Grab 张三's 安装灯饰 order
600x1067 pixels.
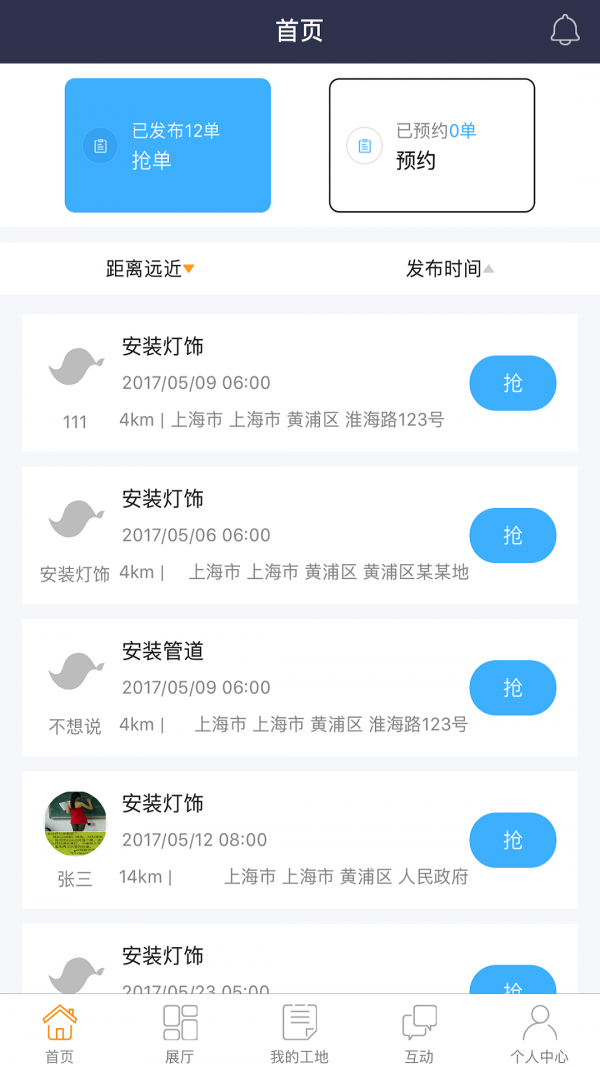(x=513, y=840)
